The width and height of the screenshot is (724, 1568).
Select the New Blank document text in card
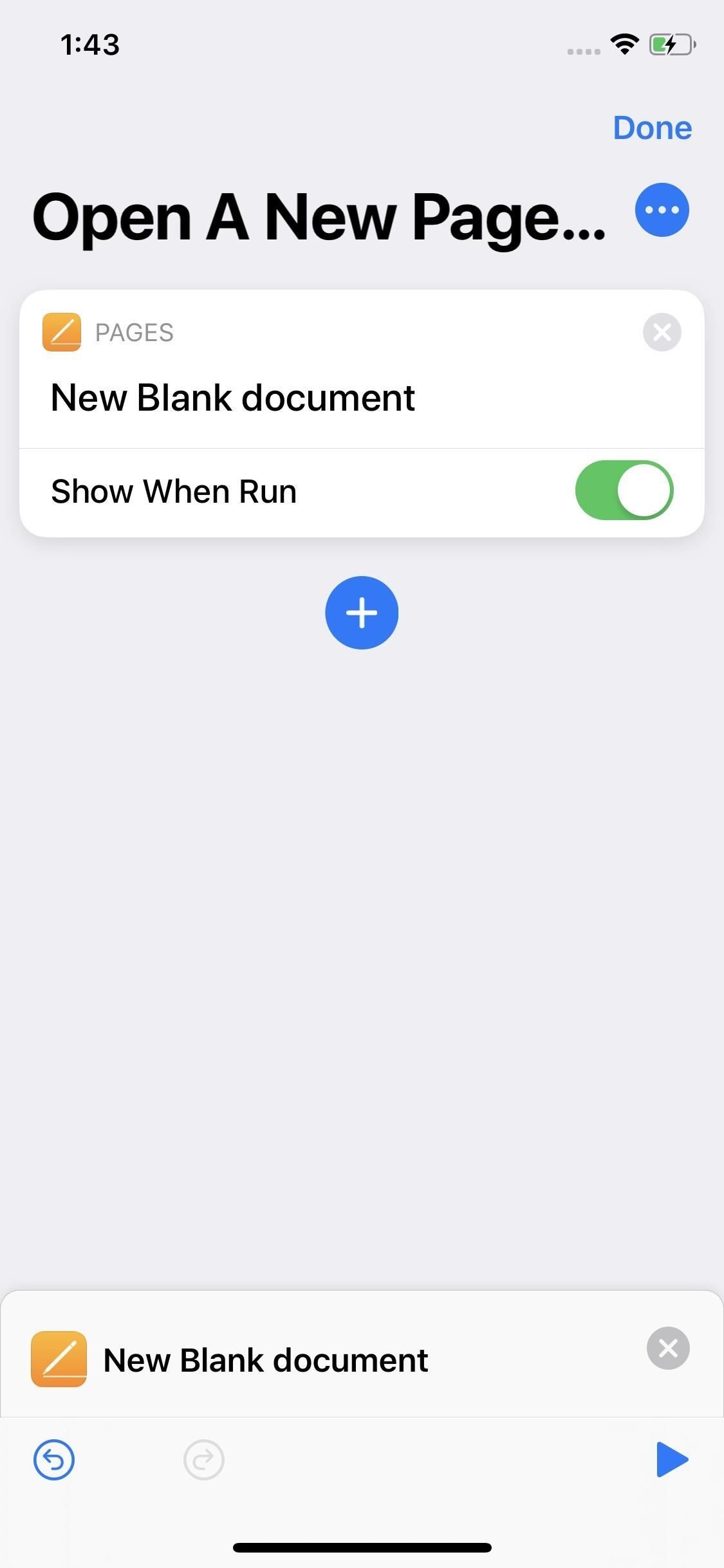[232, 397]
